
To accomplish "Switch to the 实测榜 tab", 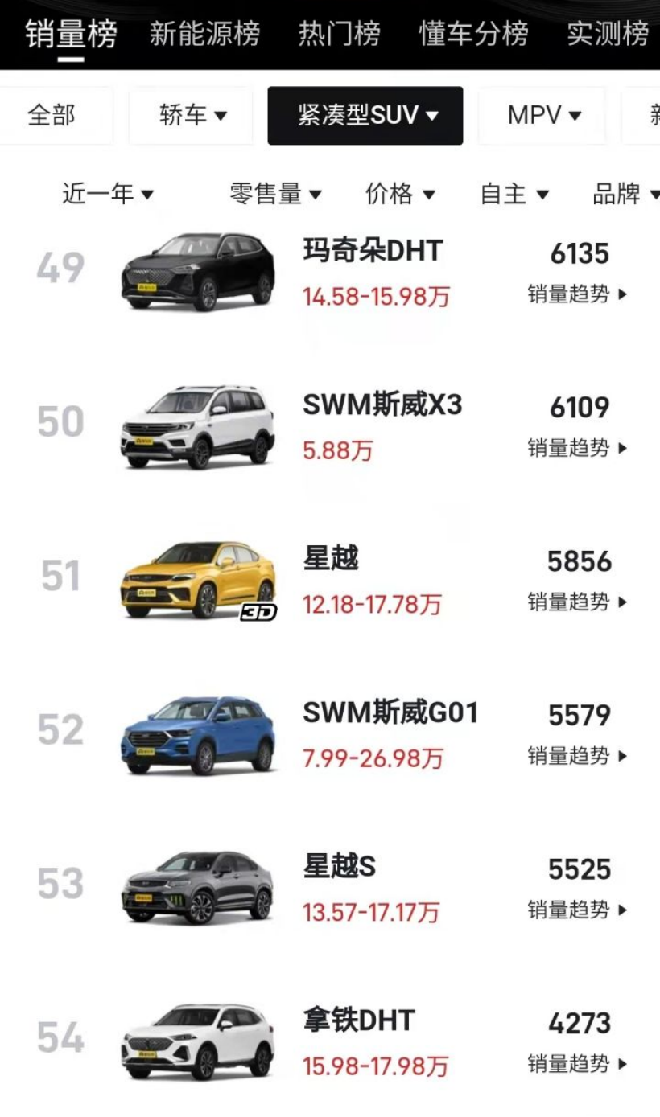I will coord(607,35).
